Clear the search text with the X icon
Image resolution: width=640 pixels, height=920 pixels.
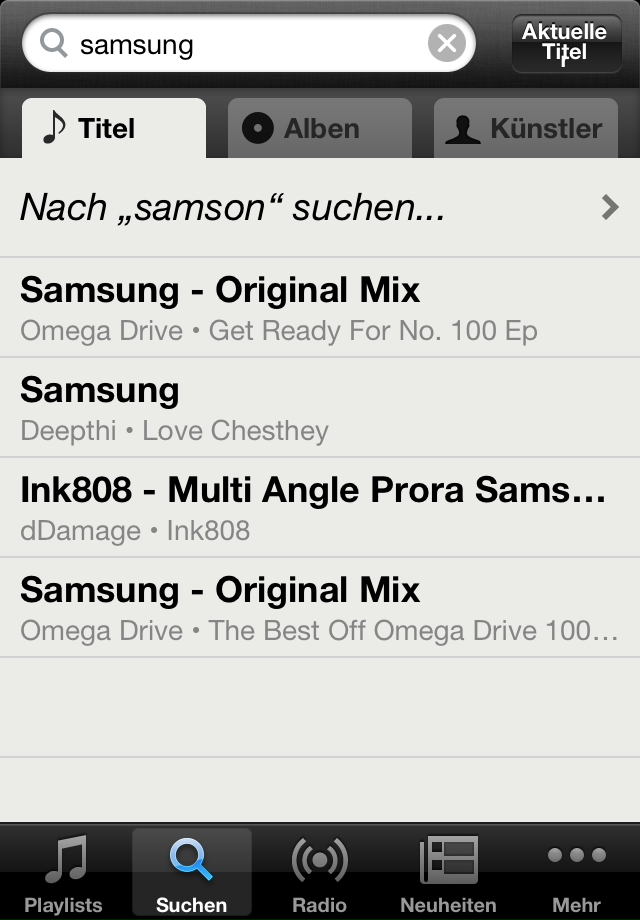coord(447,43)
